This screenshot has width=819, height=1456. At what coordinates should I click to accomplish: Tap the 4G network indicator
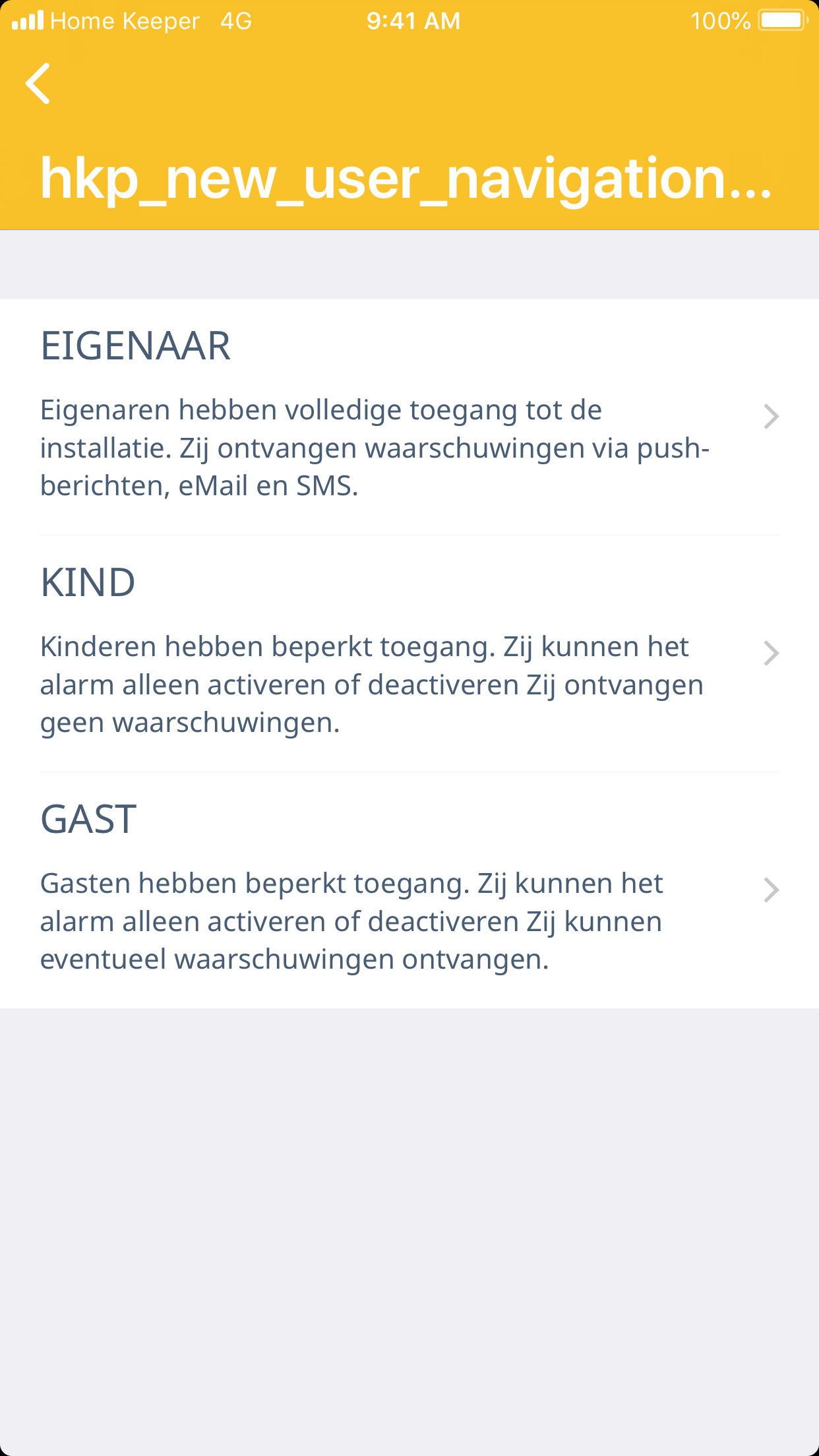236,20
